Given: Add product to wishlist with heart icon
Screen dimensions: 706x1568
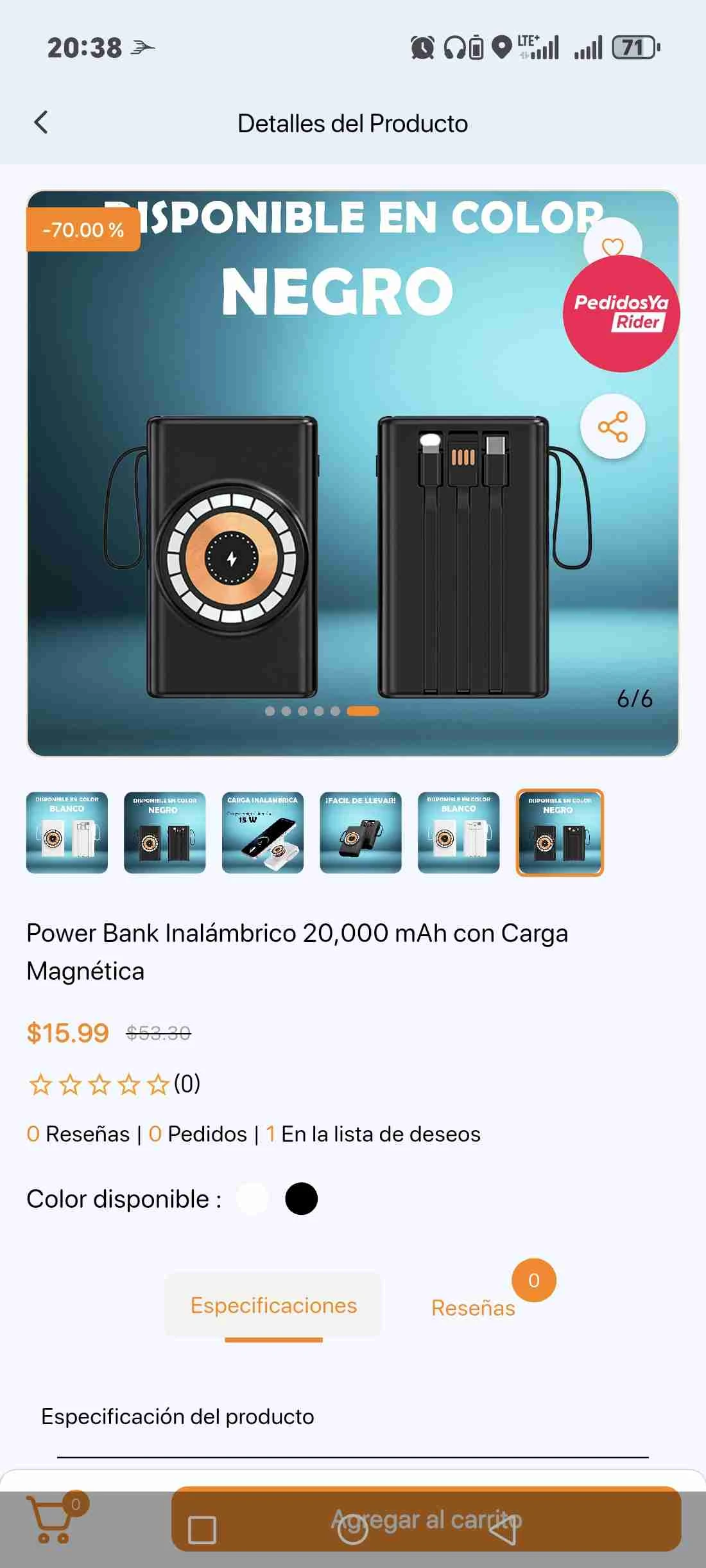Looking at the screenshot, I should click(x=612, y=243).
